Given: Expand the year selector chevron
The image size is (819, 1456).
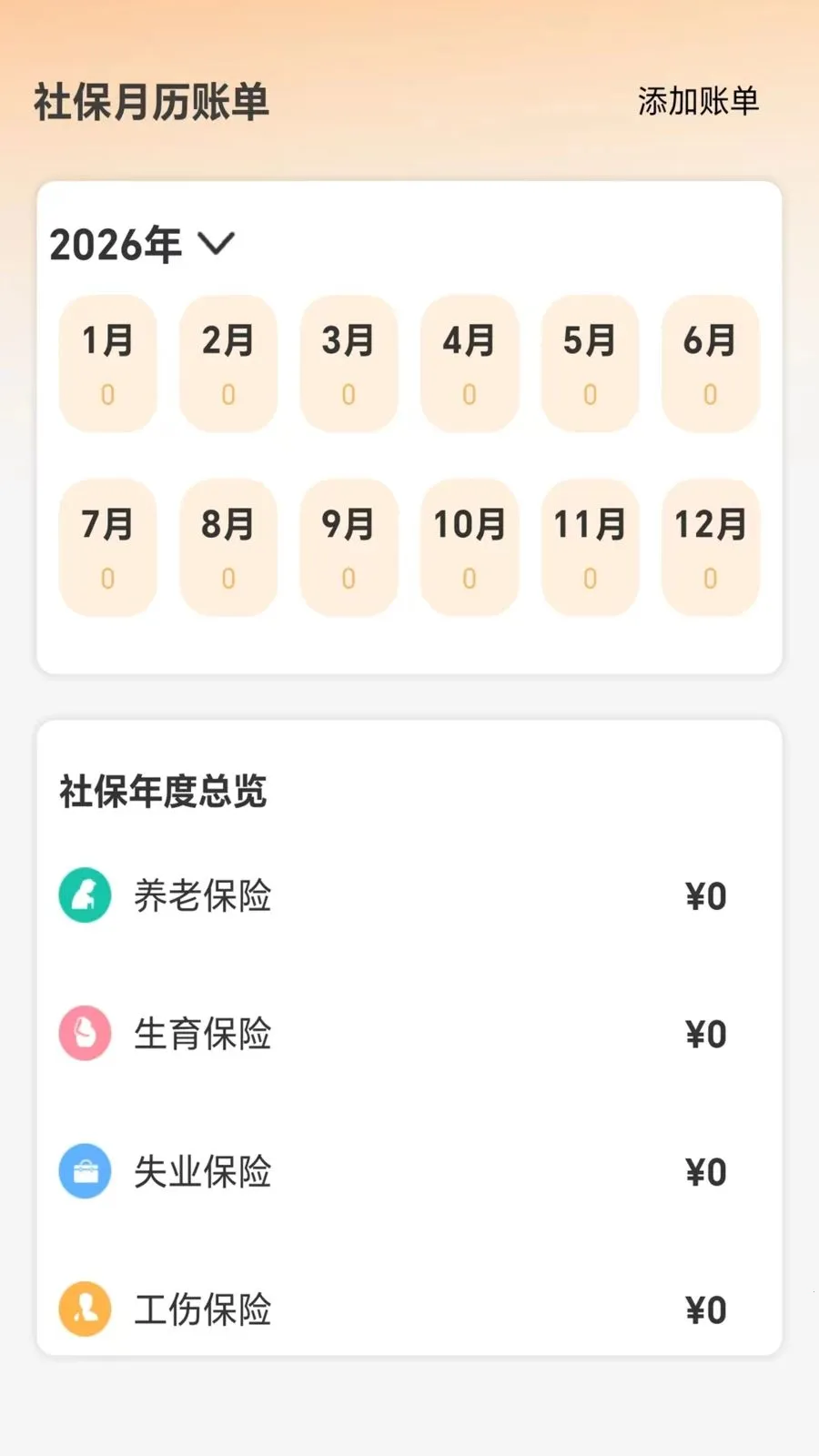Looking at the screenshot, I should point(216,243).
